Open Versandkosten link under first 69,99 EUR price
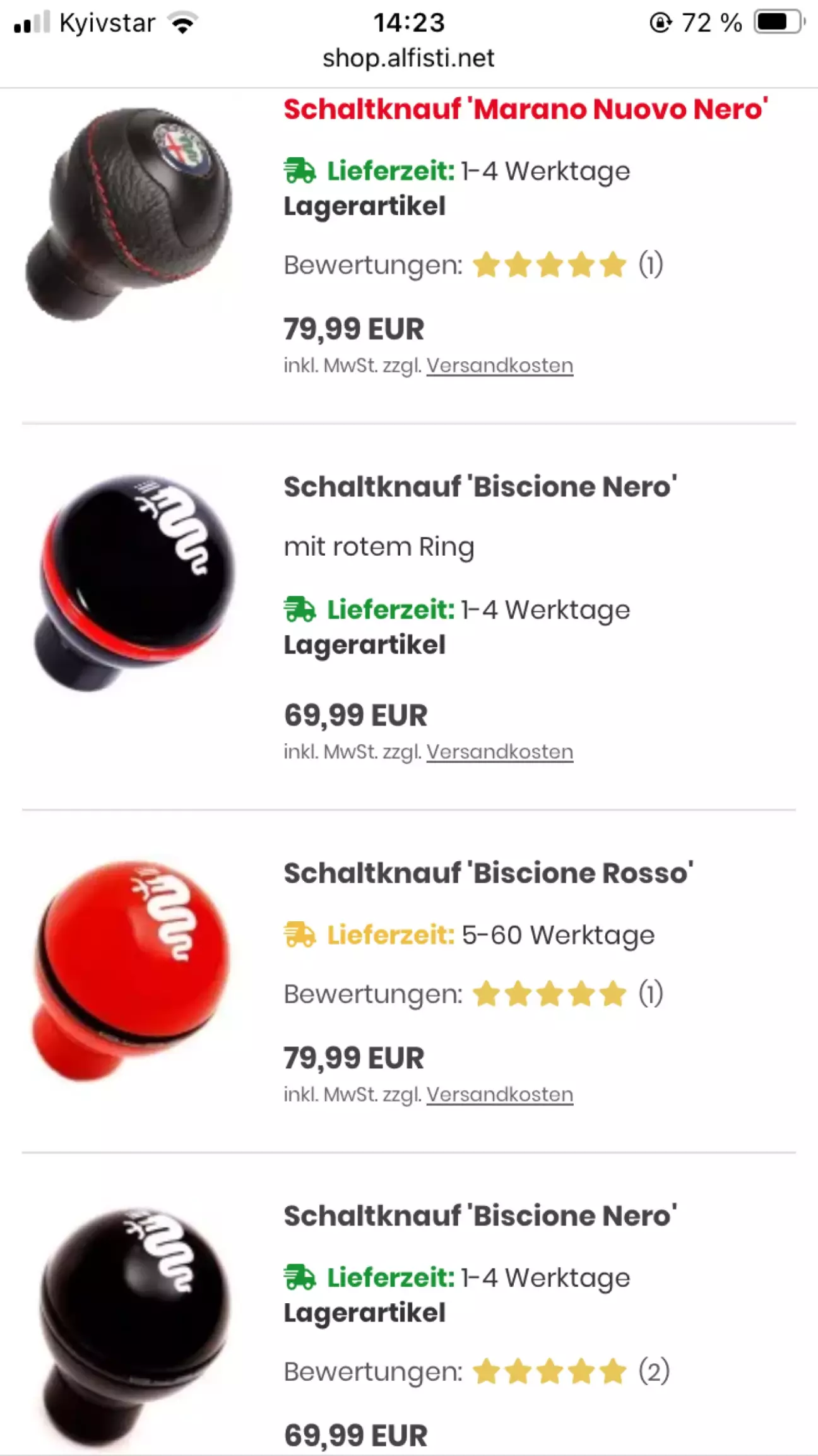818x1456 pixels. tap(500, 752)
